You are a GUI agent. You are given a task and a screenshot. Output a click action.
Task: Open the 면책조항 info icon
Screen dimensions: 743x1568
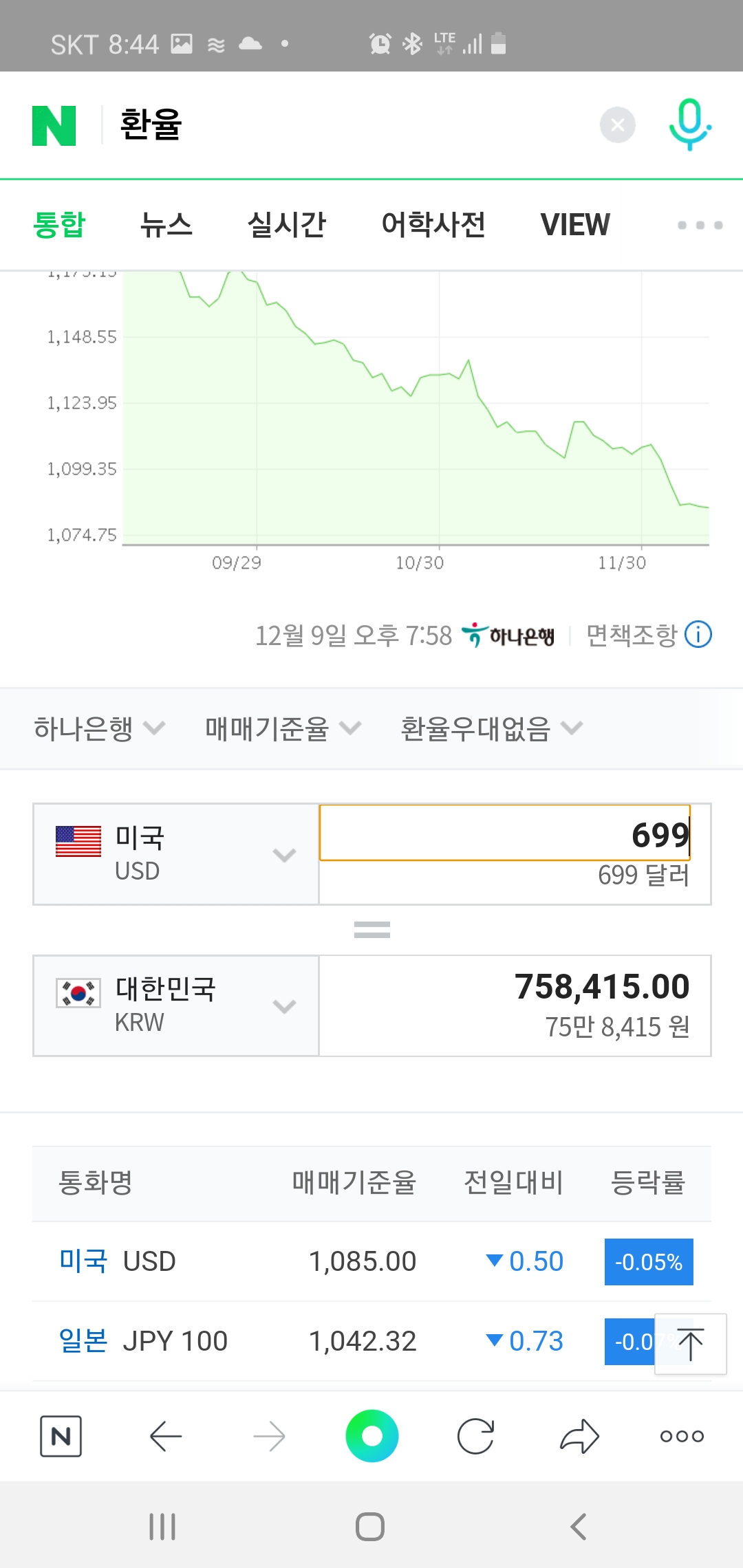point(698,634)
